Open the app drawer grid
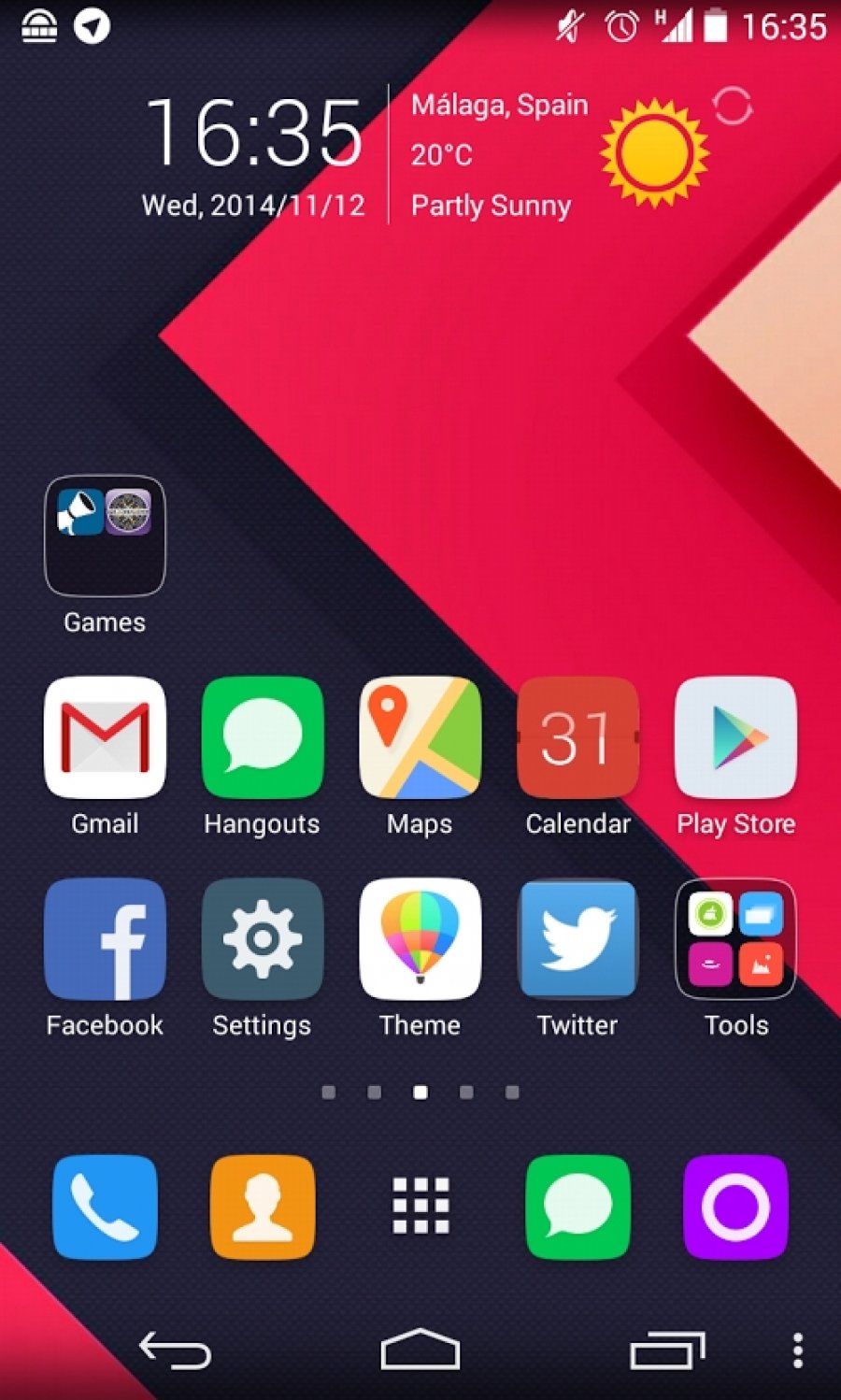Image resolution: width=841 pixels, height=1400 pixels. point(420,1207)
